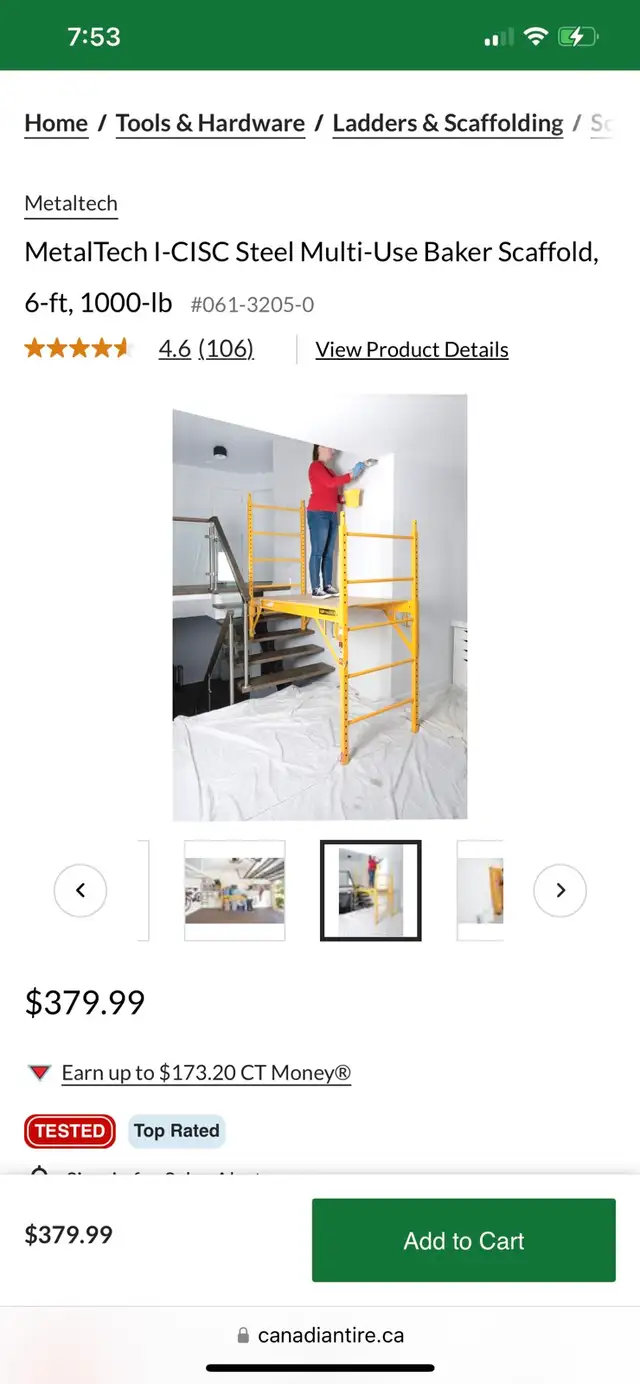Select the garage scaffold thumbnail

[x=235, y=890]
